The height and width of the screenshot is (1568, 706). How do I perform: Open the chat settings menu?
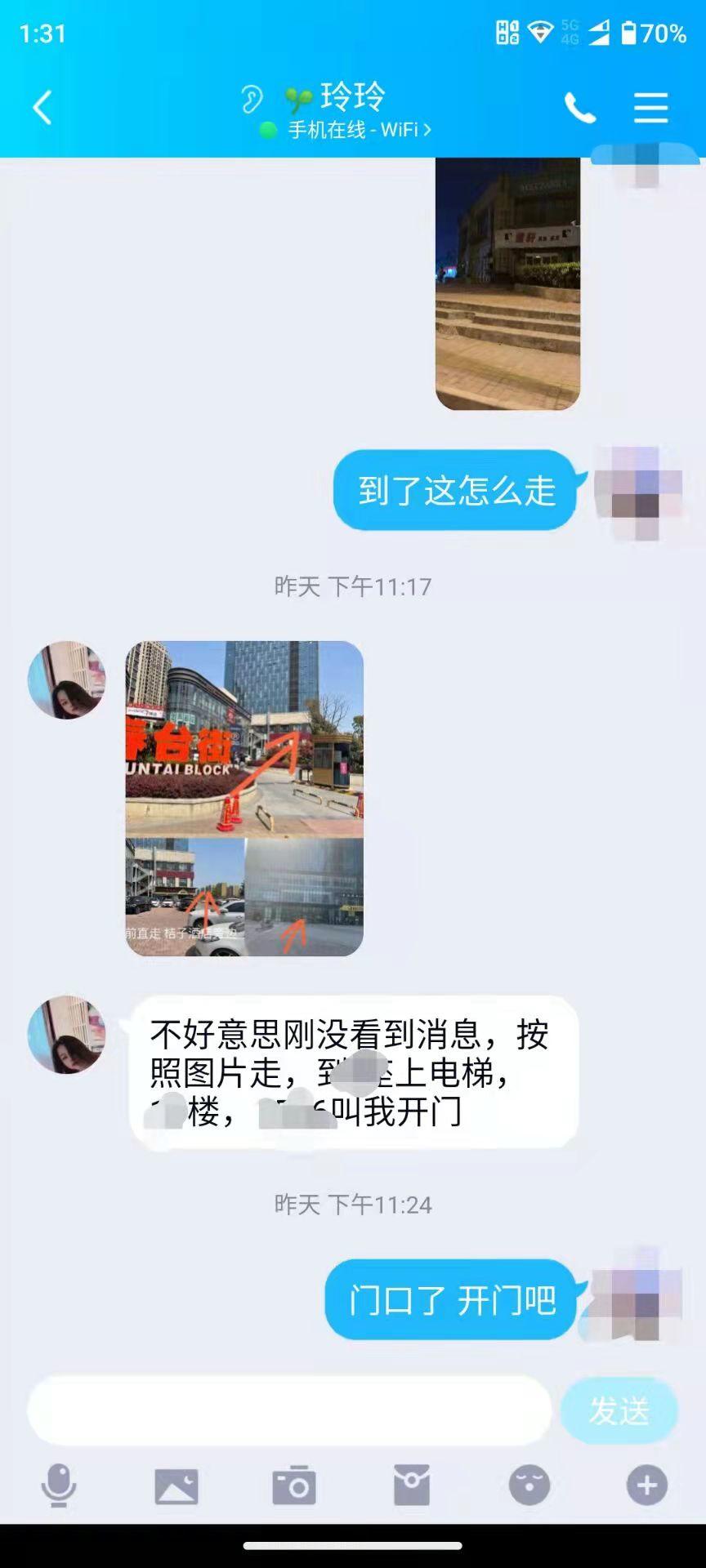pyautogui.click(x=650, y=108)
